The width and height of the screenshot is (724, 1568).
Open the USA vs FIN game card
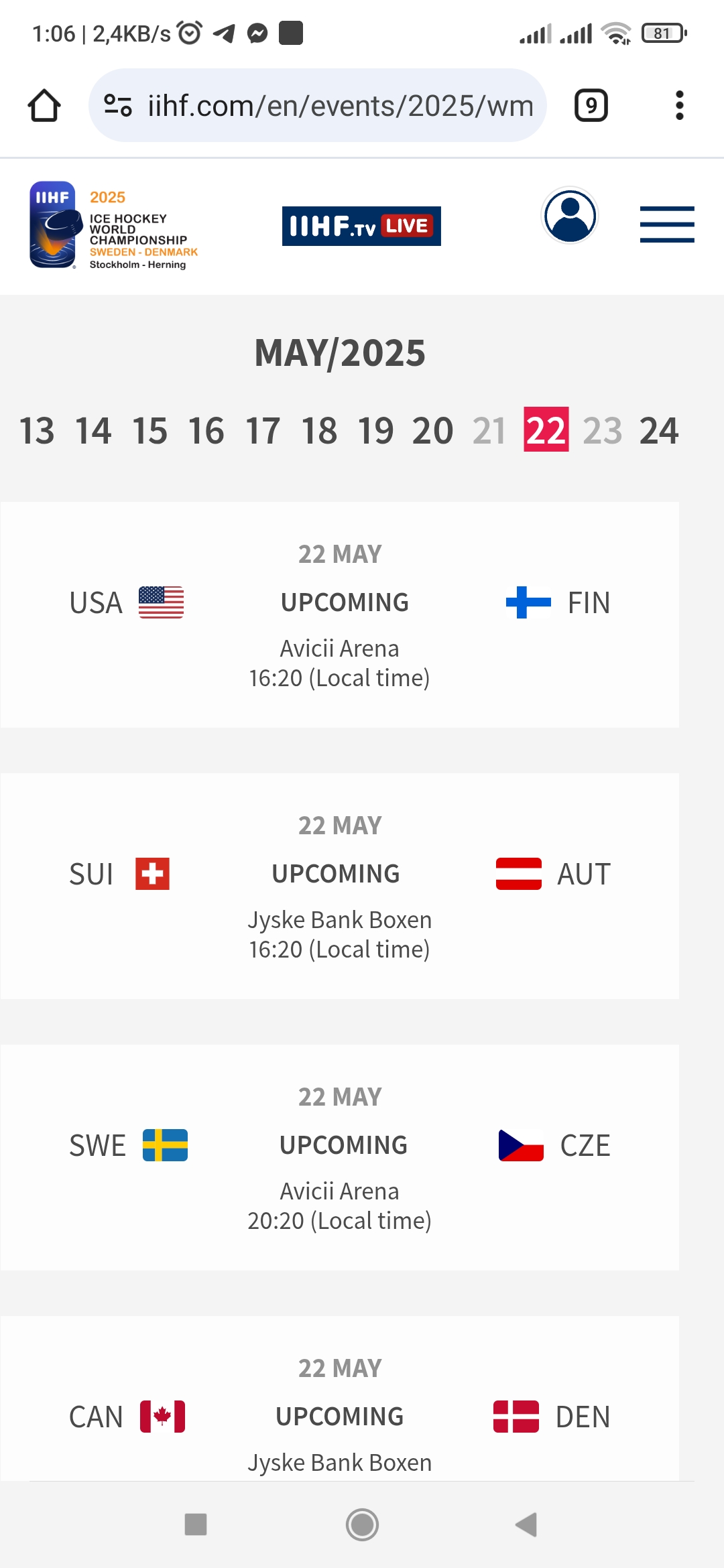point(340,615)
